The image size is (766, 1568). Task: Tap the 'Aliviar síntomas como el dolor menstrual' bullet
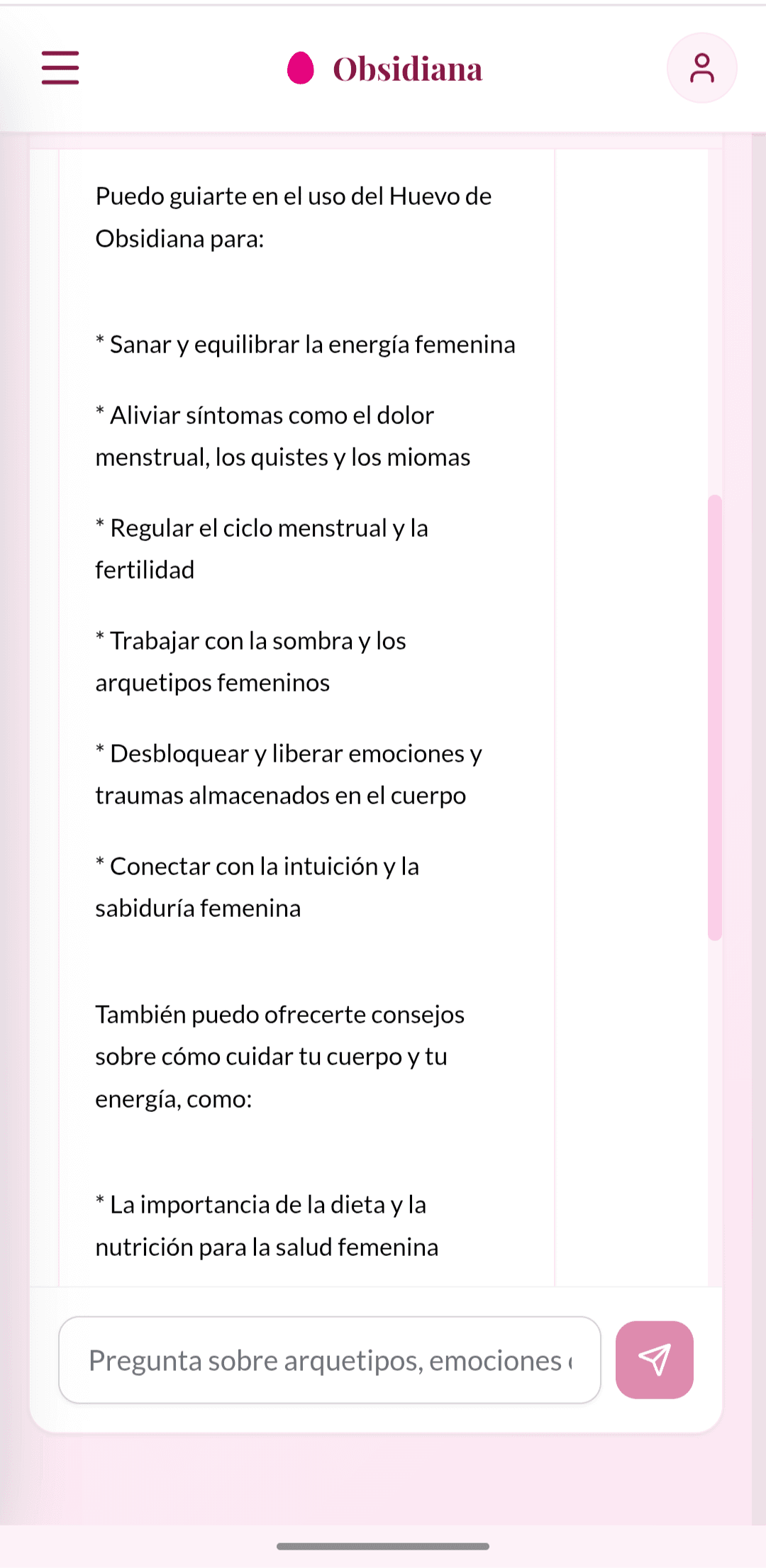[284, 436]
